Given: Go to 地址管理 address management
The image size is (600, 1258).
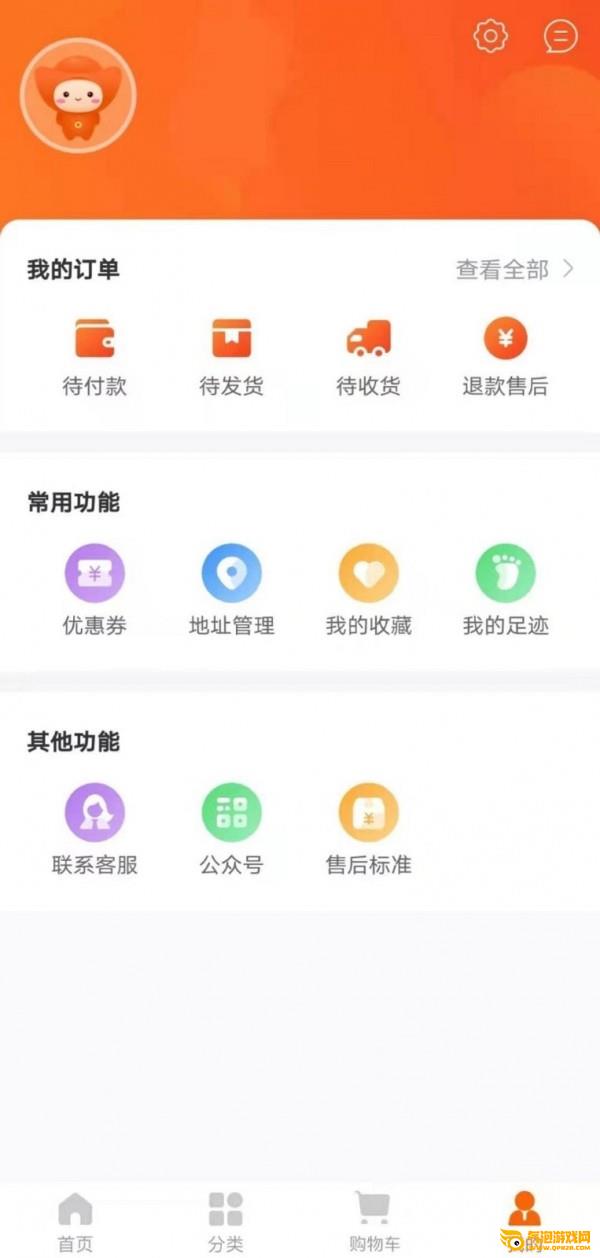Looking at the screenshot, I should click(232, 592).
